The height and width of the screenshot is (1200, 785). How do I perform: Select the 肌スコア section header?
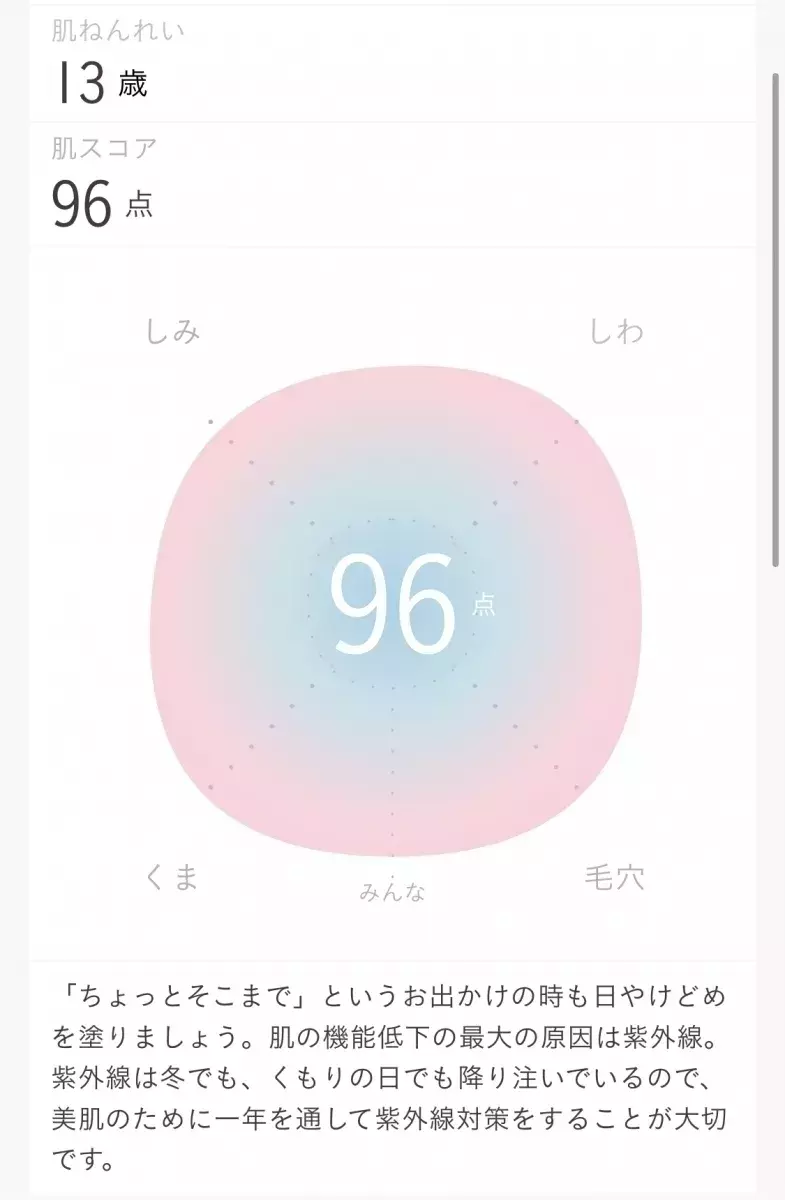pos(103,147)
